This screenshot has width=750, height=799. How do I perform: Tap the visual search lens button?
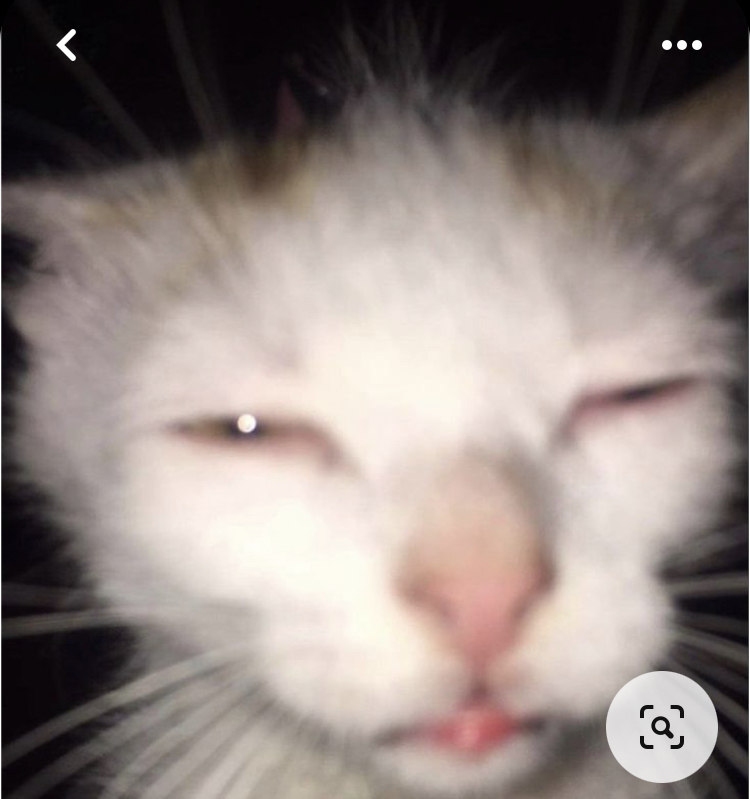662,727
